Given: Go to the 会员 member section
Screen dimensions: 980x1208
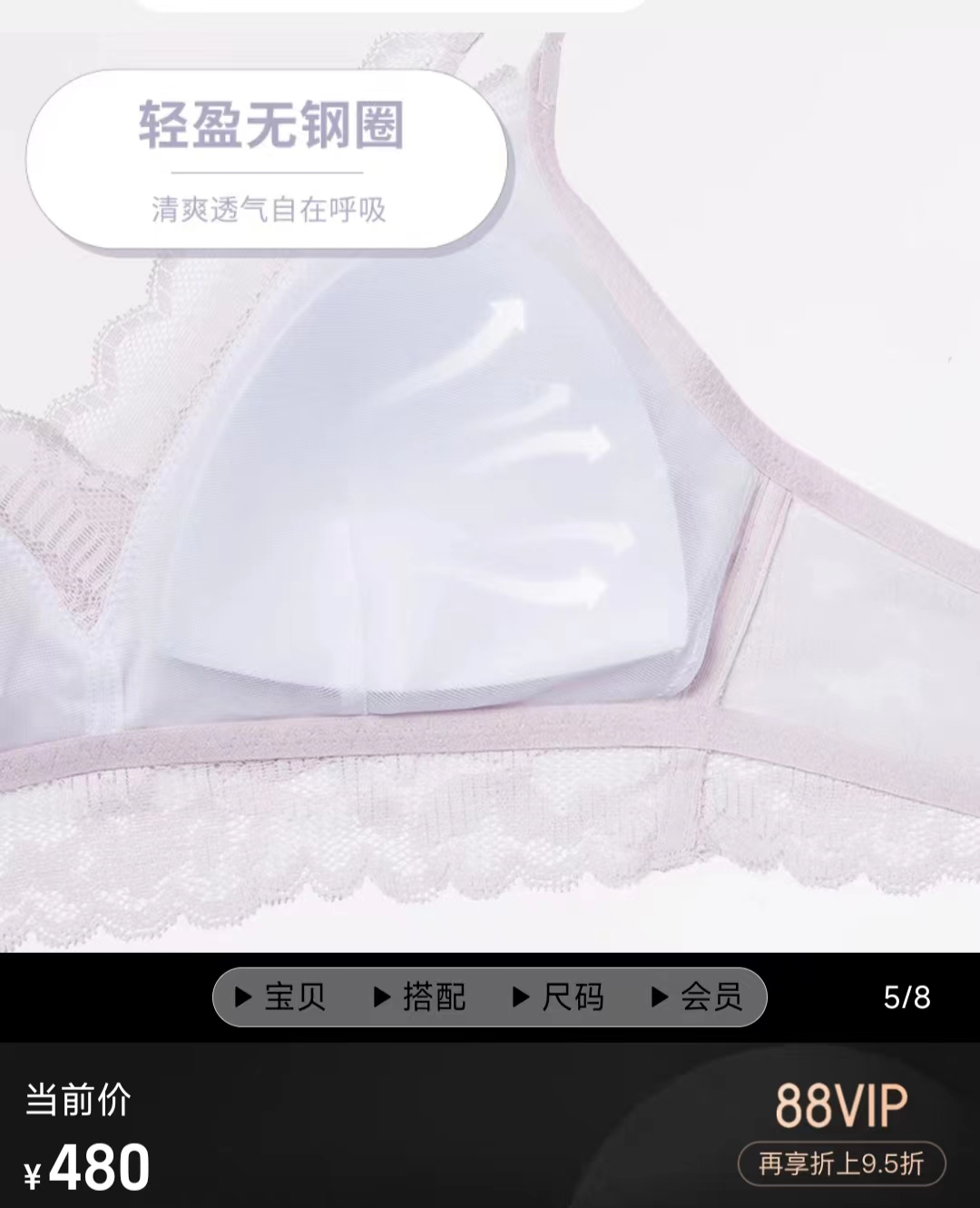Looking at the screenshot, I should click(699, 997).
